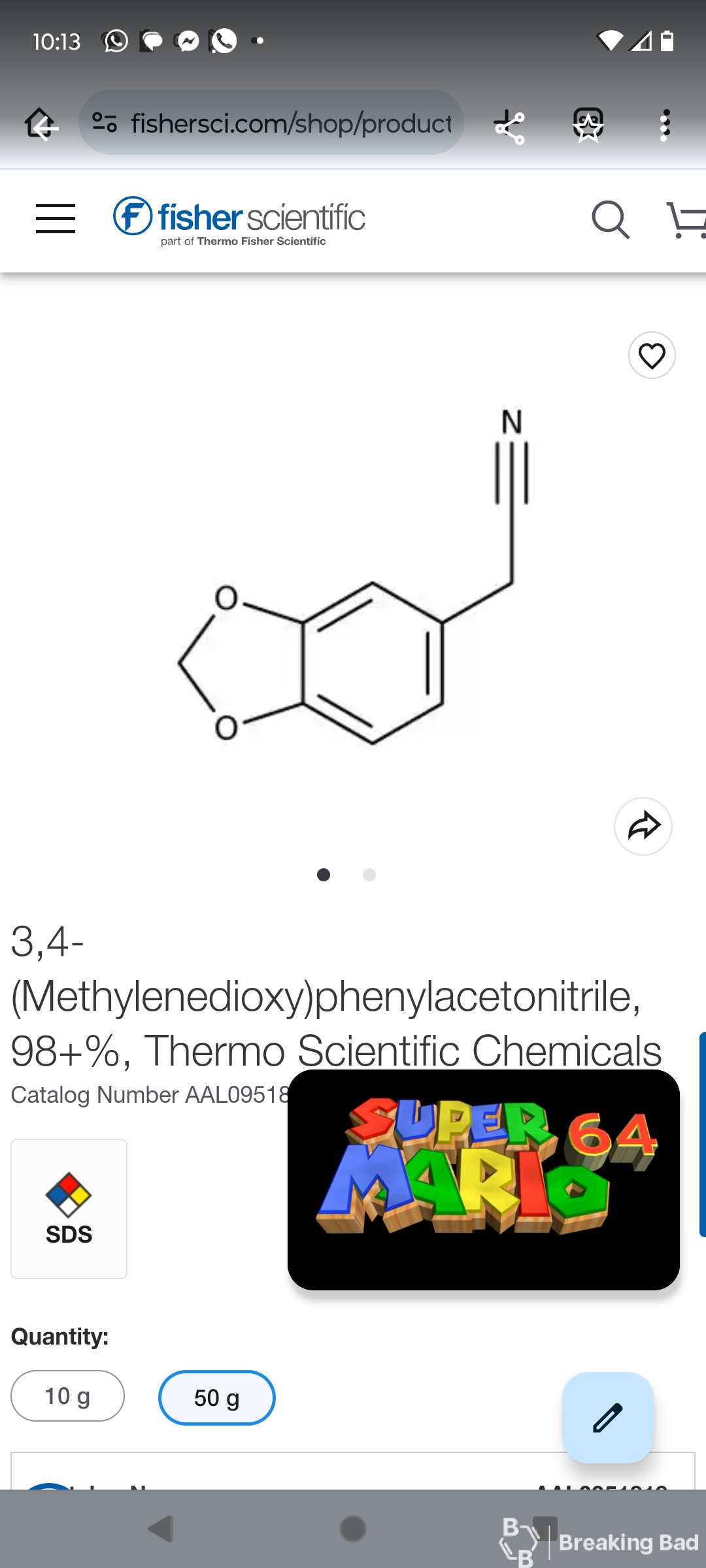
Task: Open the browser overflow menu
Action: point(665,125)
